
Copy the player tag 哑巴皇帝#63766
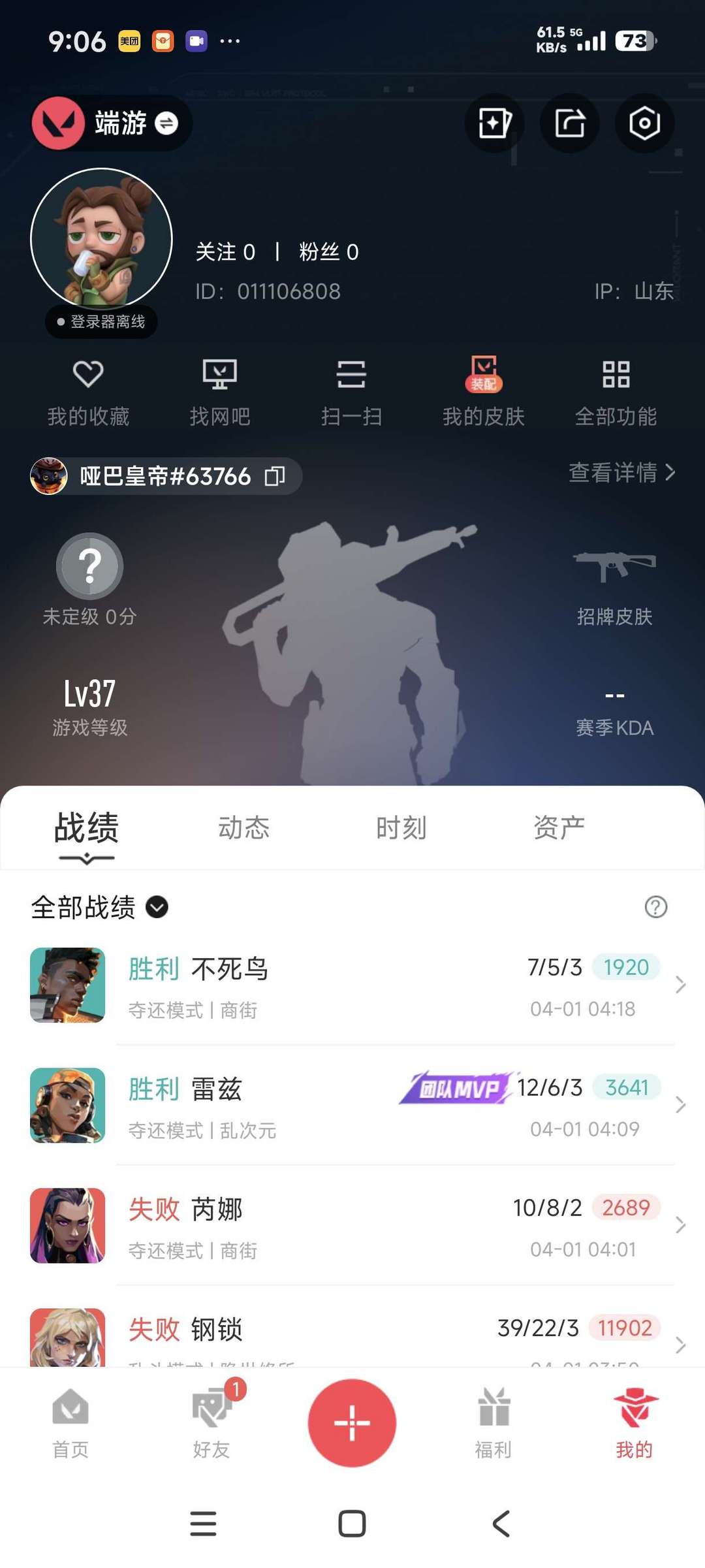[x=274, y=477]
